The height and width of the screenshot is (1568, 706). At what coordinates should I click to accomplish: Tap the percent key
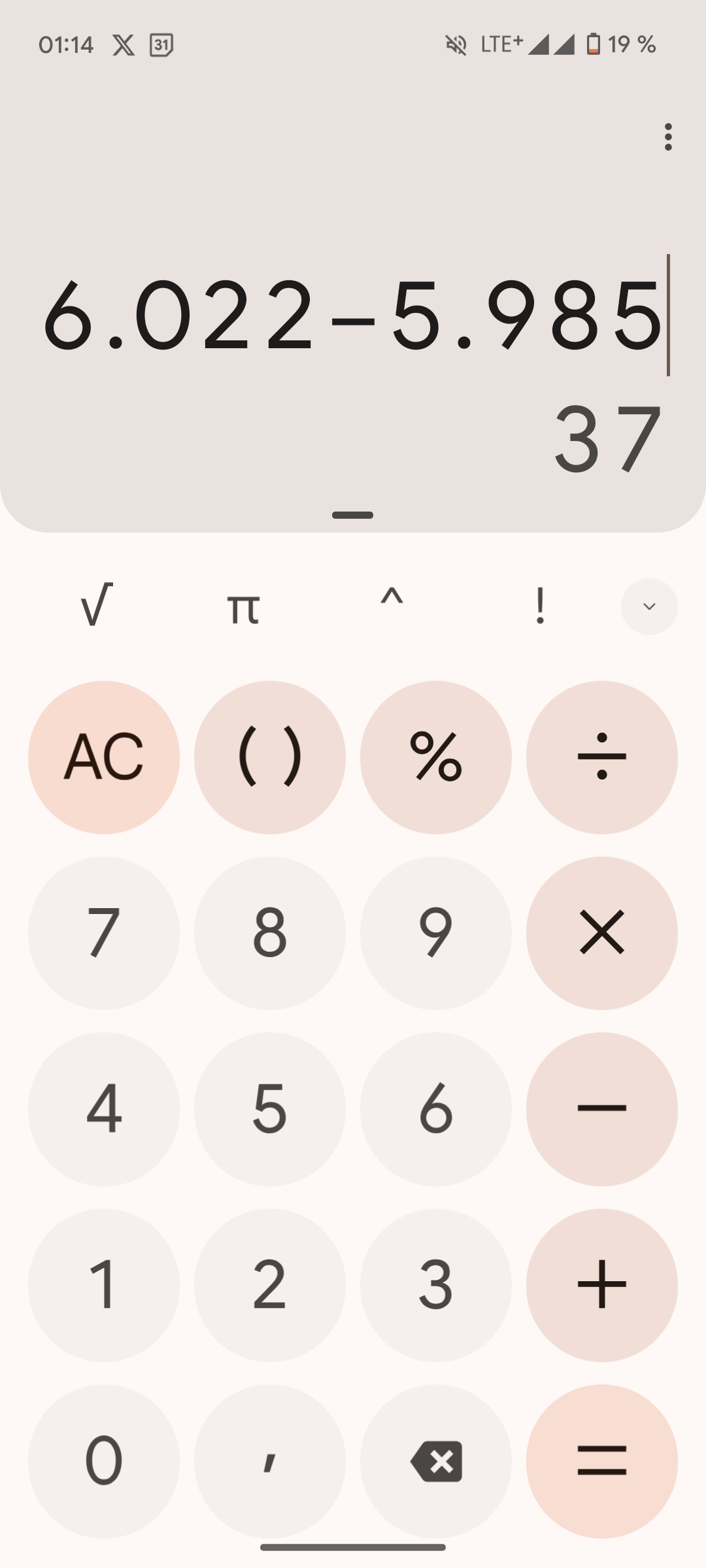(x=436, y=757)
